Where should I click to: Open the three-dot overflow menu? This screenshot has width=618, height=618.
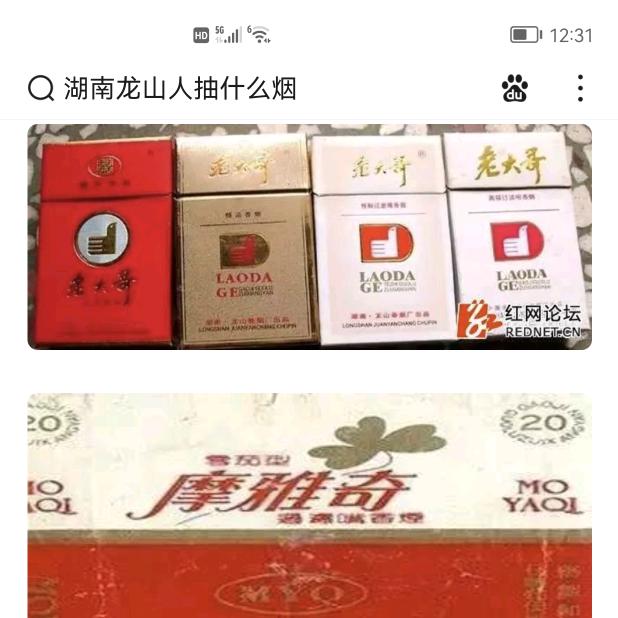(x=580, y=88)
